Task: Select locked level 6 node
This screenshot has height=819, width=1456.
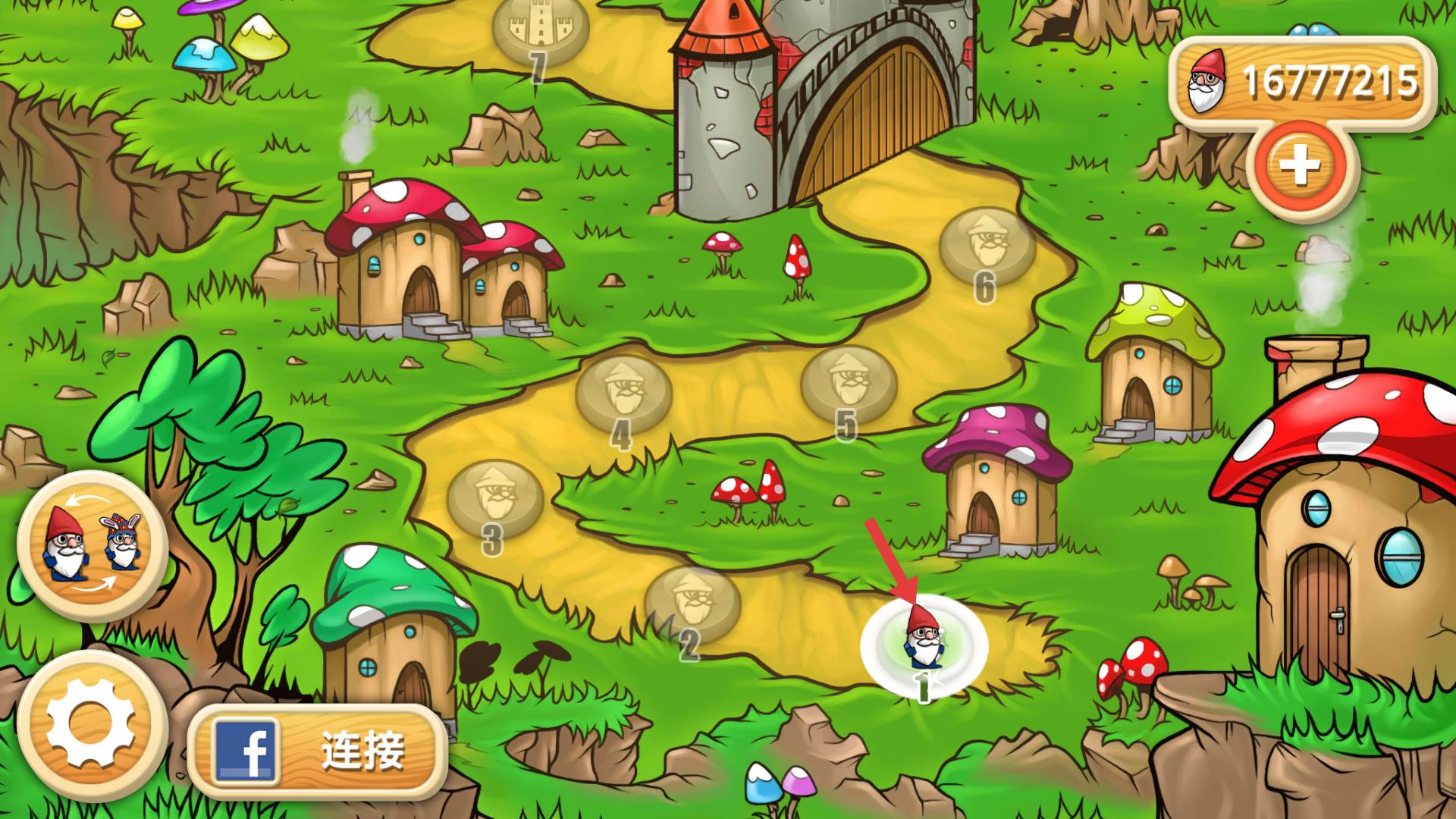Action: point(987,245)
